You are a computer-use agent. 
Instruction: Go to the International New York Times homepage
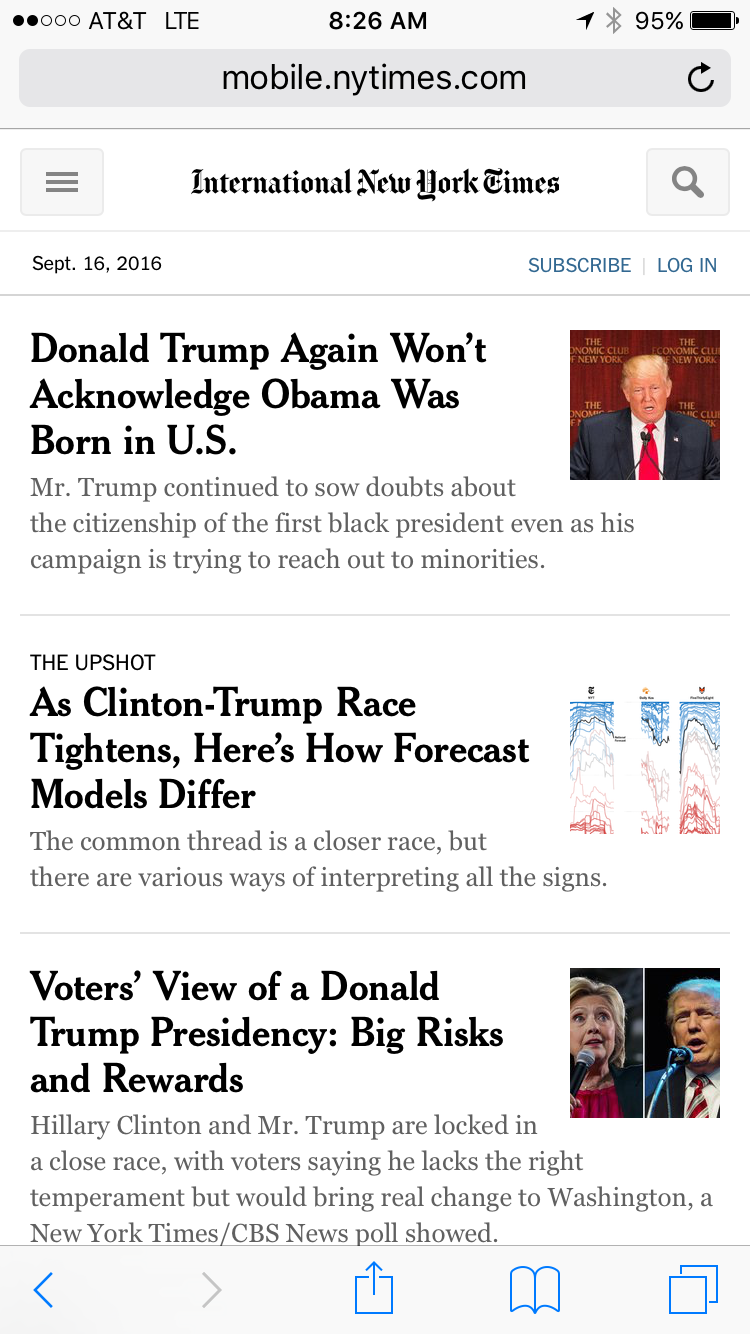coord(375,183)
